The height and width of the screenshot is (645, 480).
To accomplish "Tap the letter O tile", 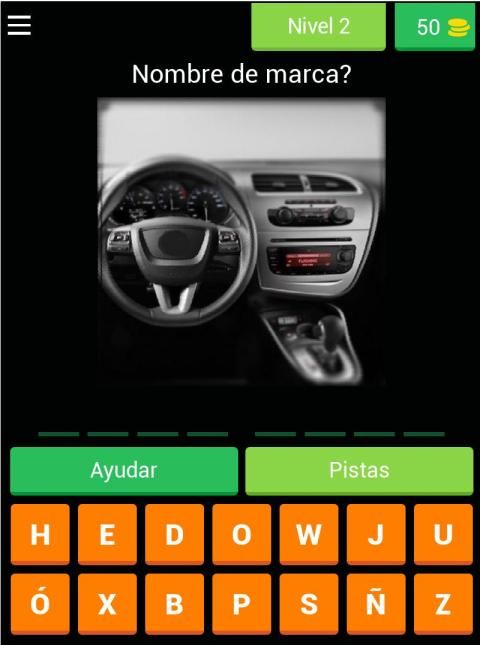I will pyautogui.click(x=241, y=534).
